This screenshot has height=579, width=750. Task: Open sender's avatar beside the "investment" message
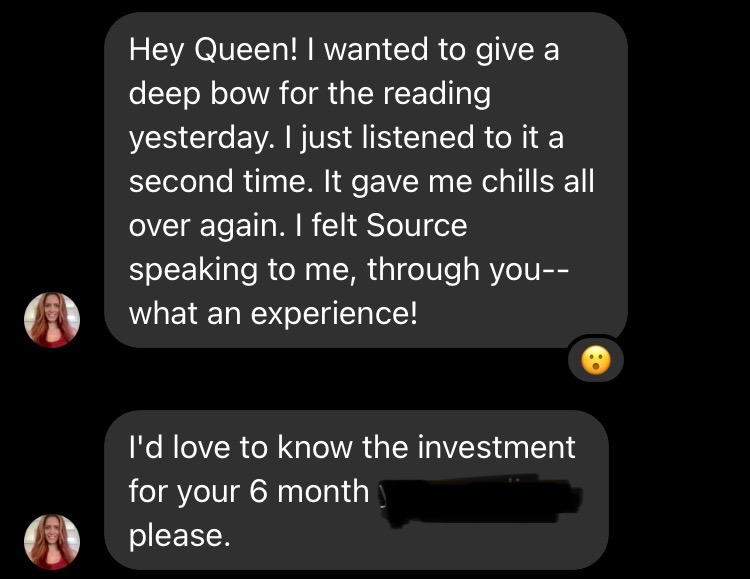pos(51,541)
